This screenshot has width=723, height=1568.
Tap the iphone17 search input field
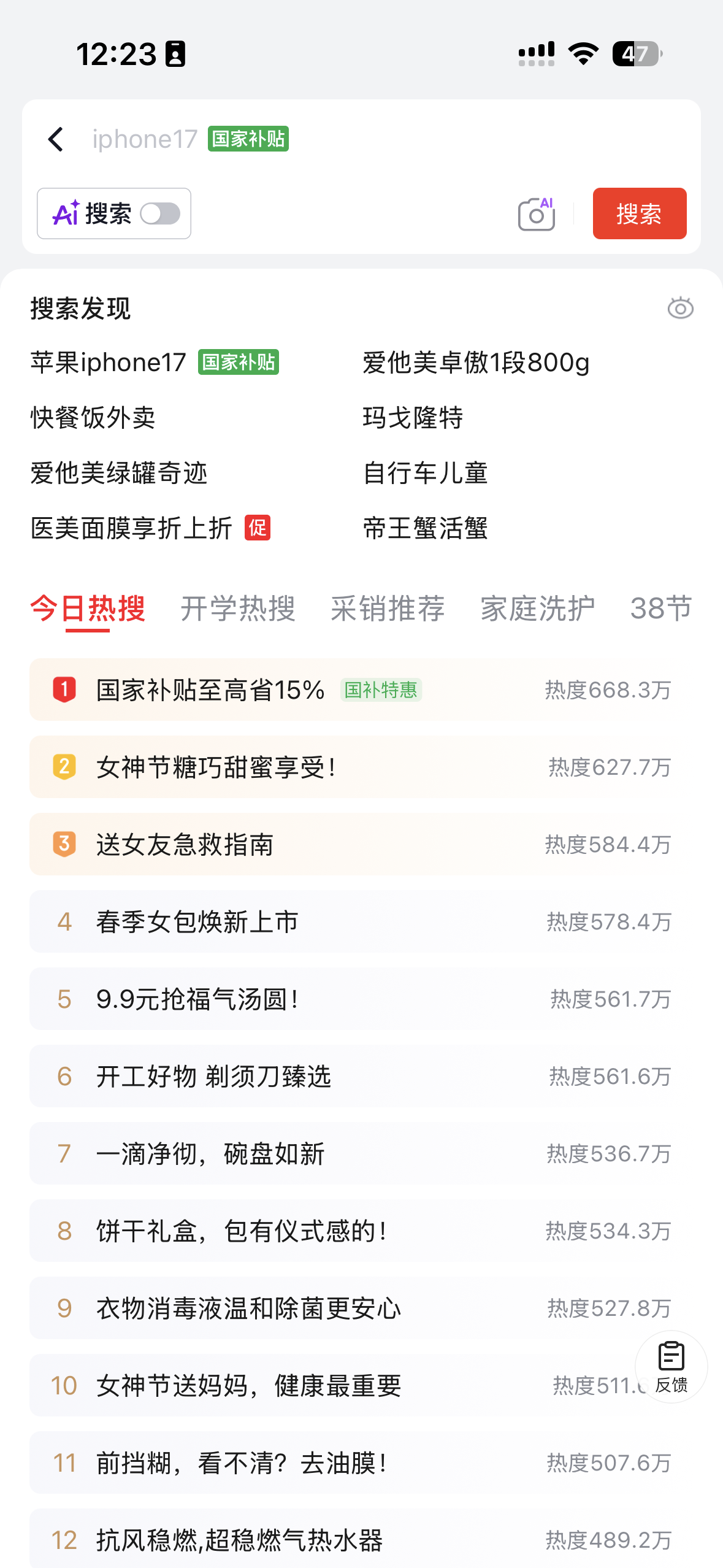pyautogui.click(x=144, y=139)
